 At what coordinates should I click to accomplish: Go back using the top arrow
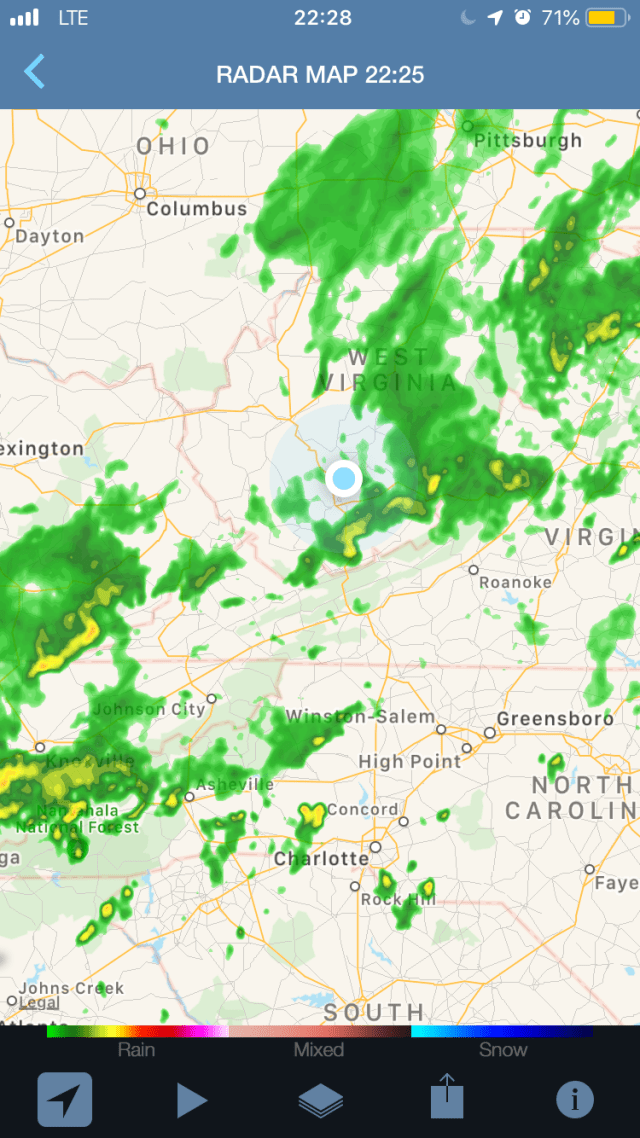(x=35, y=73)
